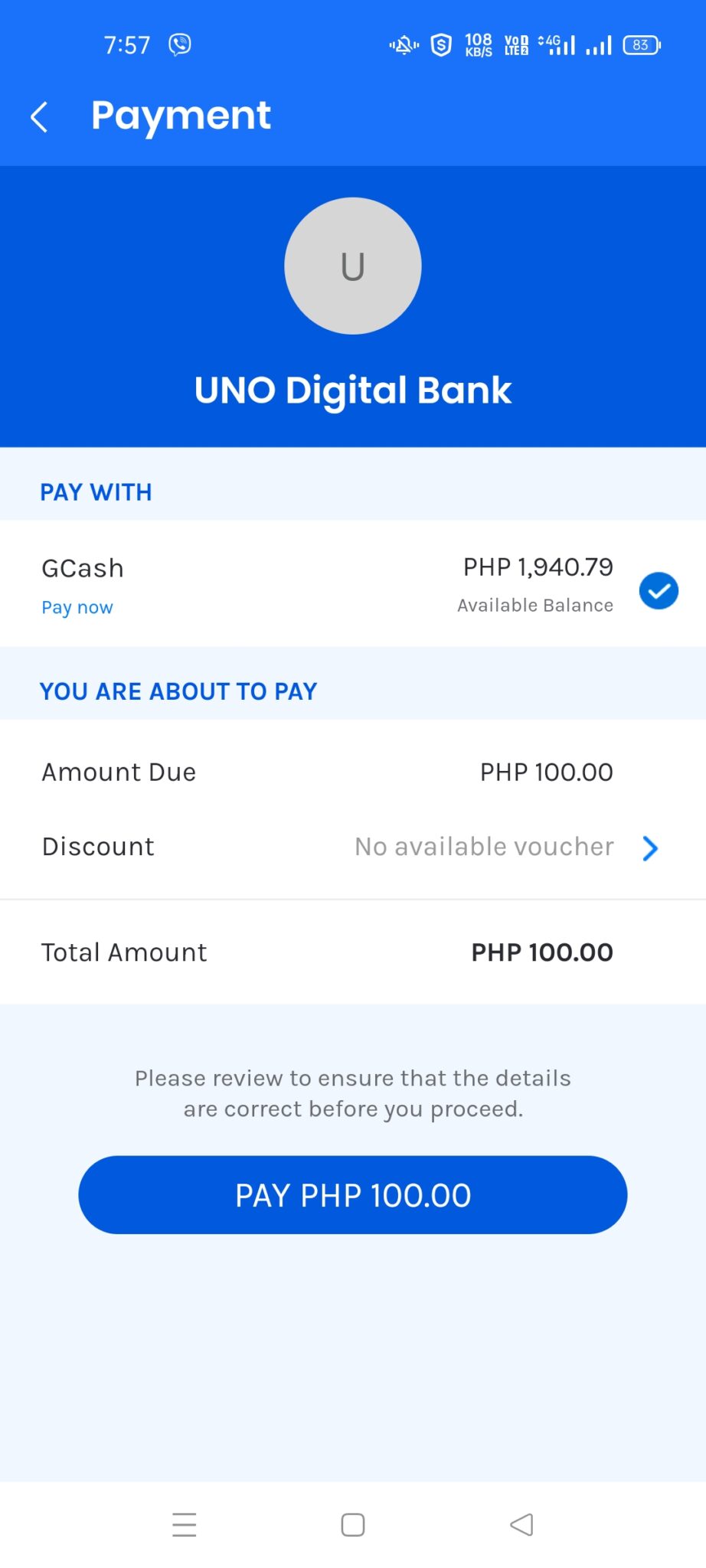The width and height of the screenshot is (706, 1568).
Task: Tap the battery indicator in the status bar
Action: 641,44
